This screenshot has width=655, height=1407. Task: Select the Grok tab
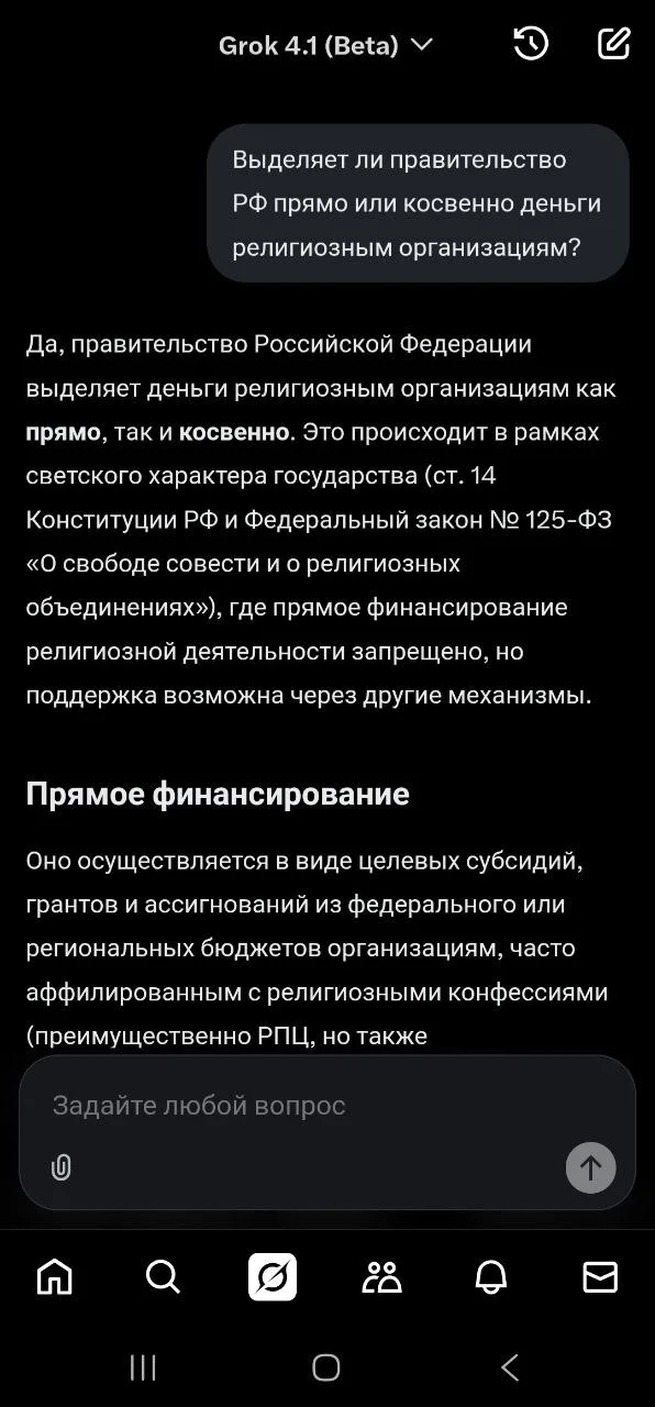(272, 1277)
